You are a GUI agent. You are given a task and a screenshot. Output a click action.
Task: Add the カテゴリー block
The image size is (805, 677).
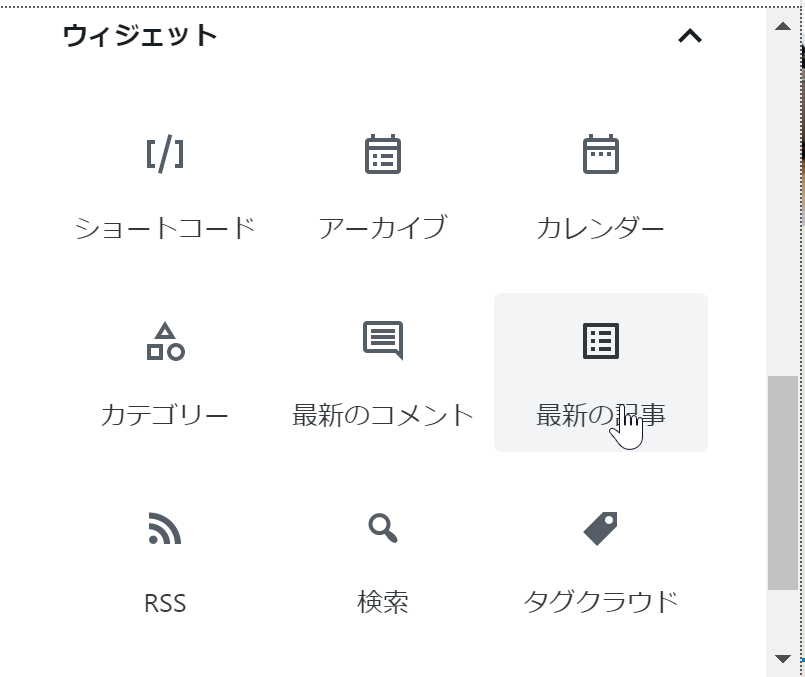pyautogui.click(x=165, y=372)
